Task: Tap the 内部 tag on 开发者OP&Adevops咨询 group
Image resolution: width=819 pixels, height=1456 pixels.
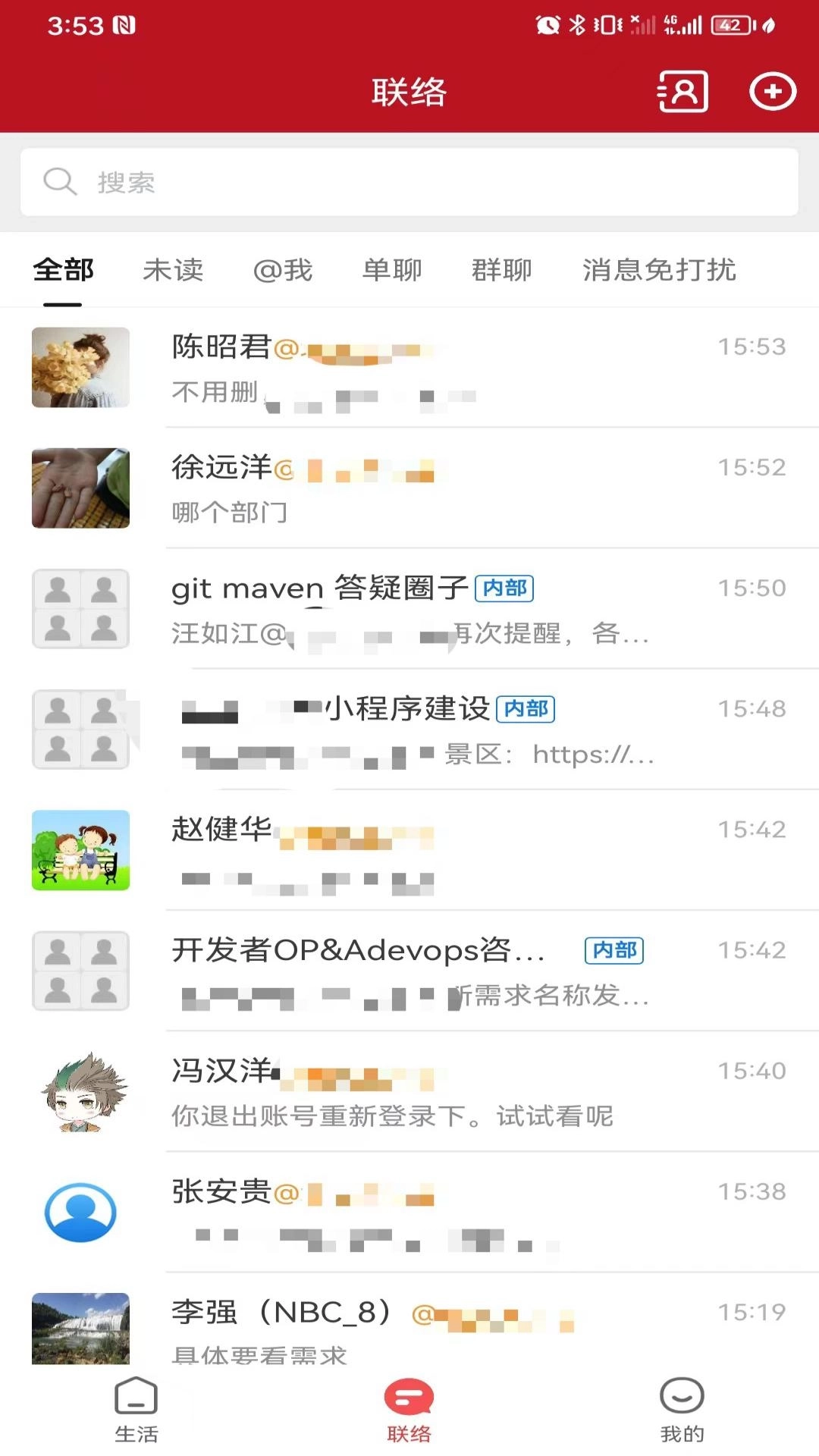Action: [614, 950]
